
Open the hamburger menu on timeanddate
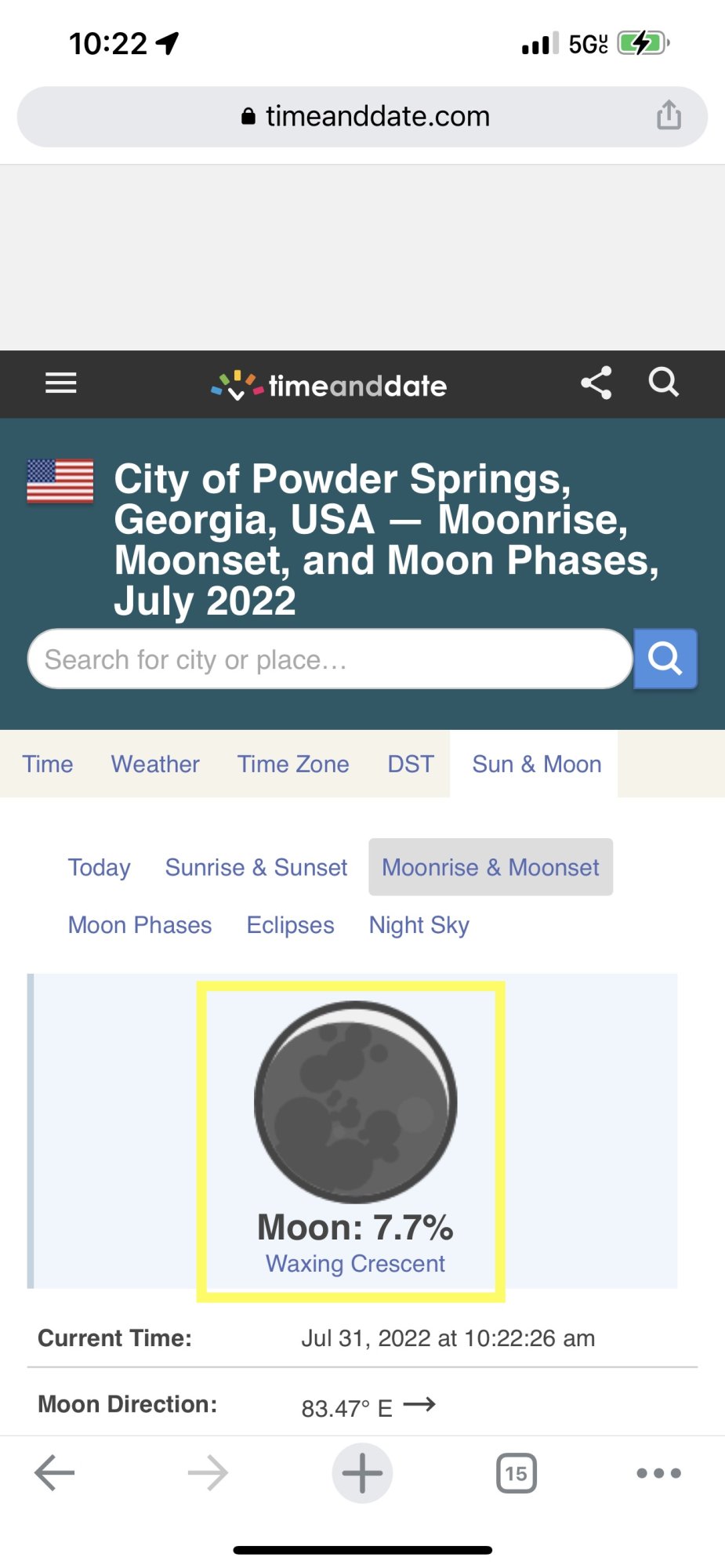pos(61,383)
